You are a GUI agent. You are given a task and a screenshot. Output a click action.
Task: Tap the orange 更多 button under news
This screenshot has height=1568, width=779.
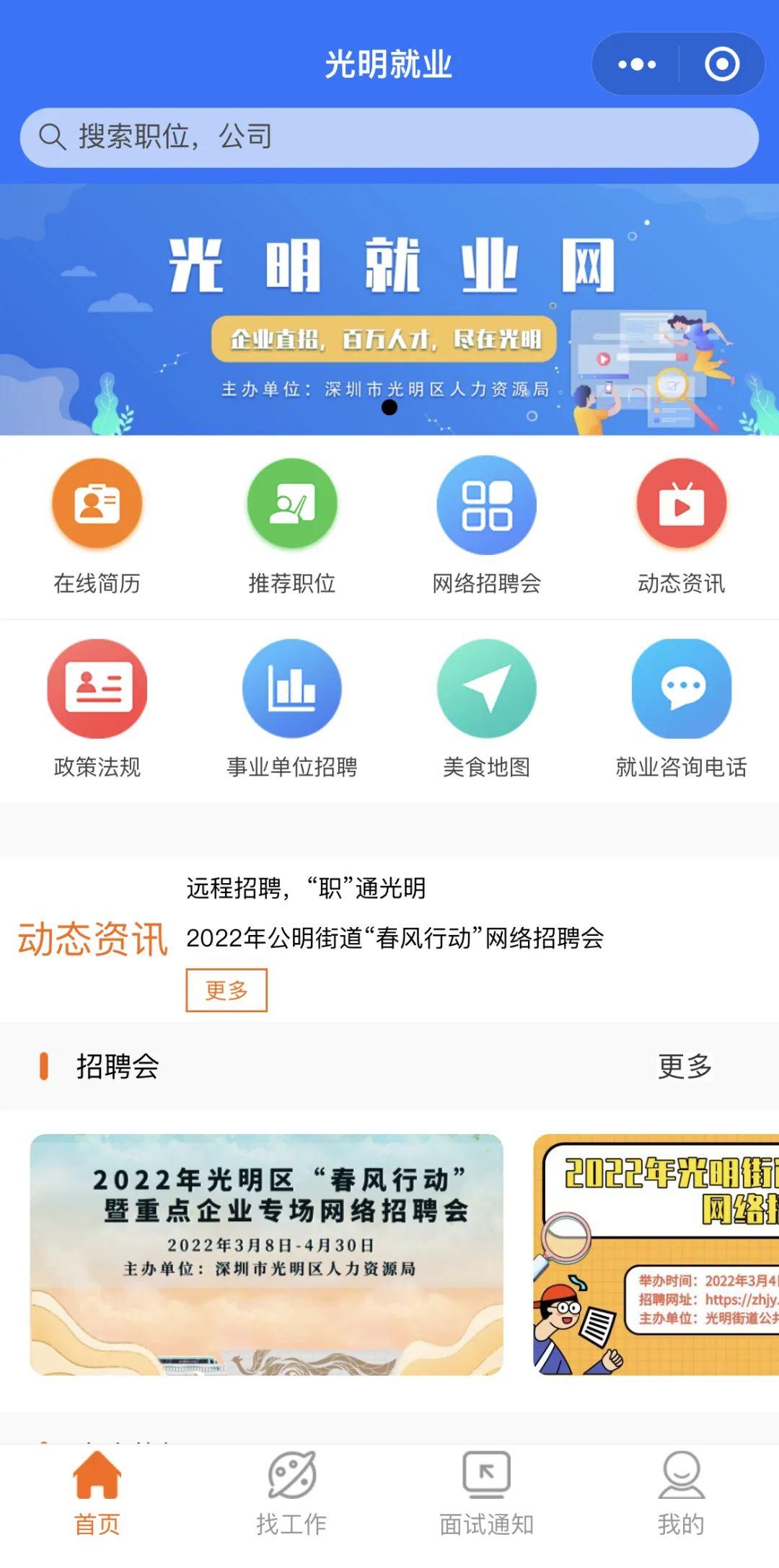[226, 990]
